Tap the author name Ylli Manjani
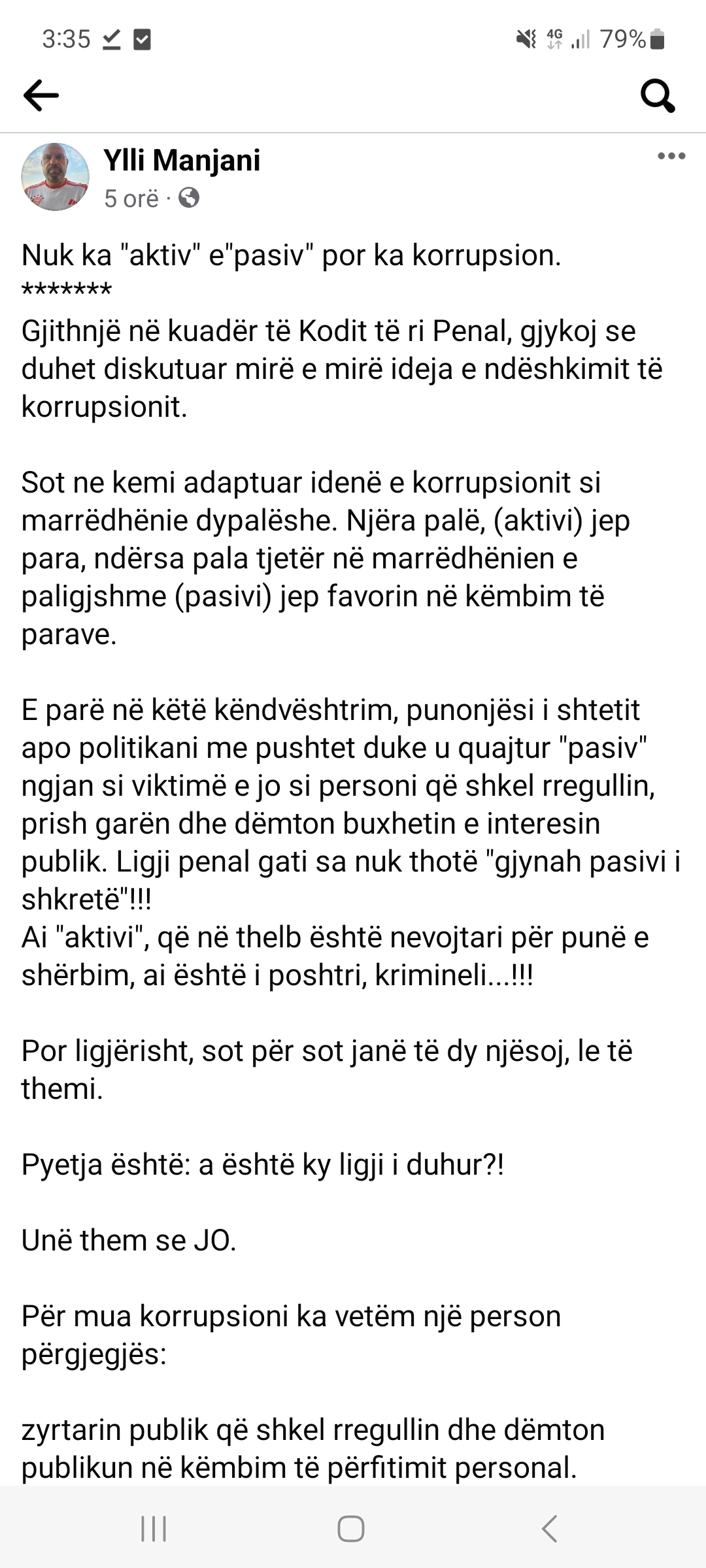Image resolution: width=706 pixels, height=1568 pixels. click(182, 160)
